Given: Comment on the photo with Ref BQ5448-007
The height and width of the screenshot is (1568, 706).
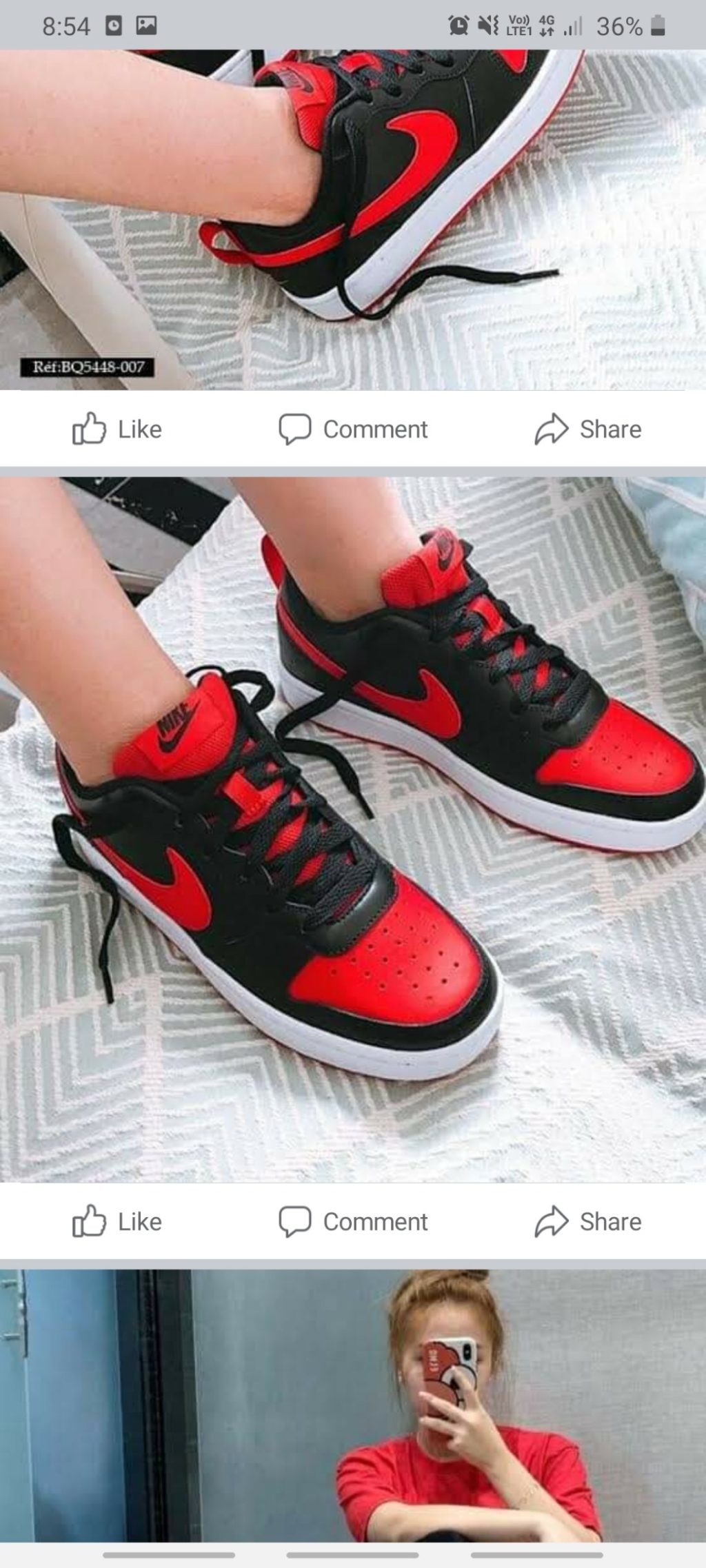Looking at the screenshot, I should (353, 429).
